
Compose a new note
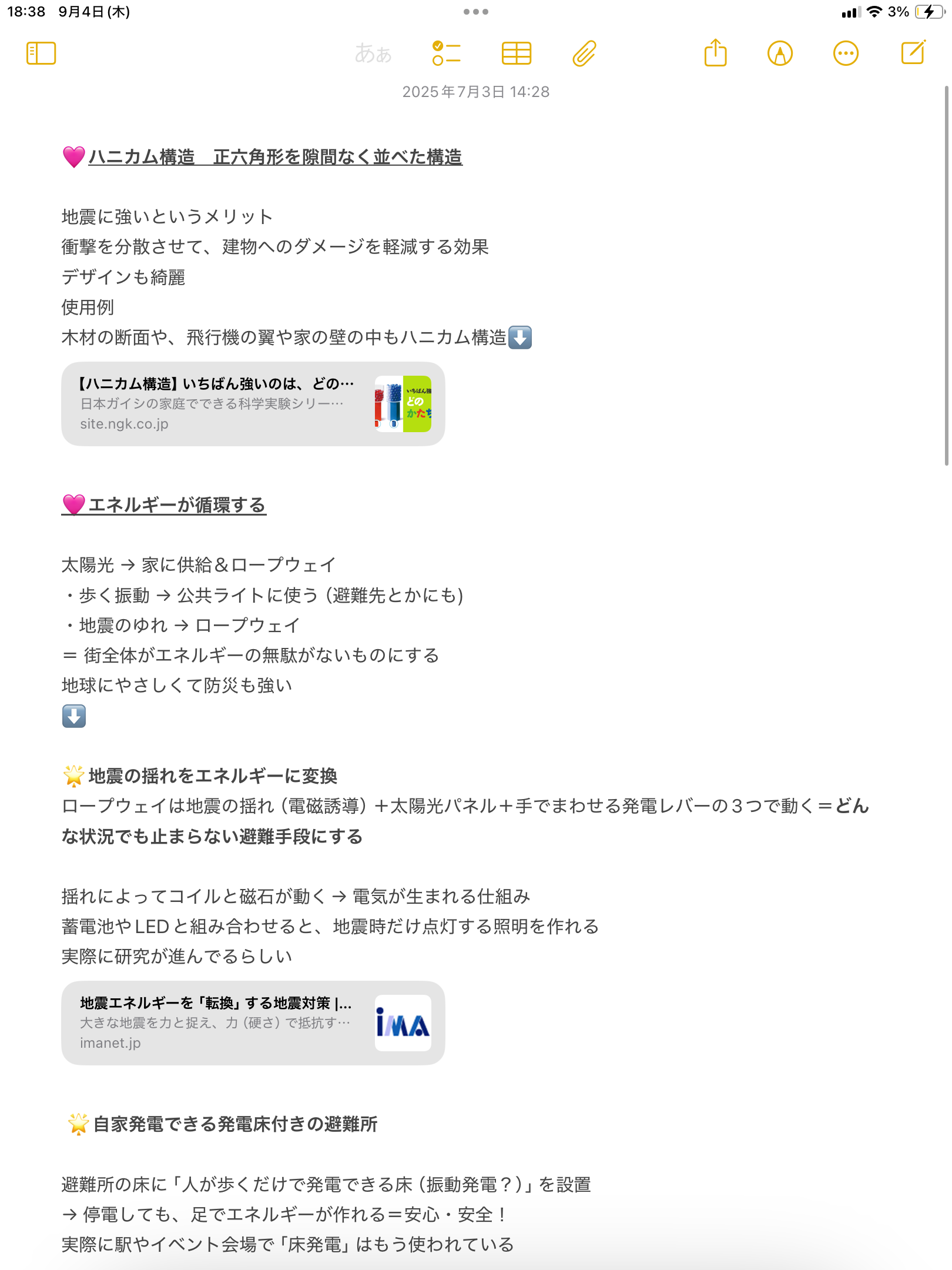[x=913, y=54]
